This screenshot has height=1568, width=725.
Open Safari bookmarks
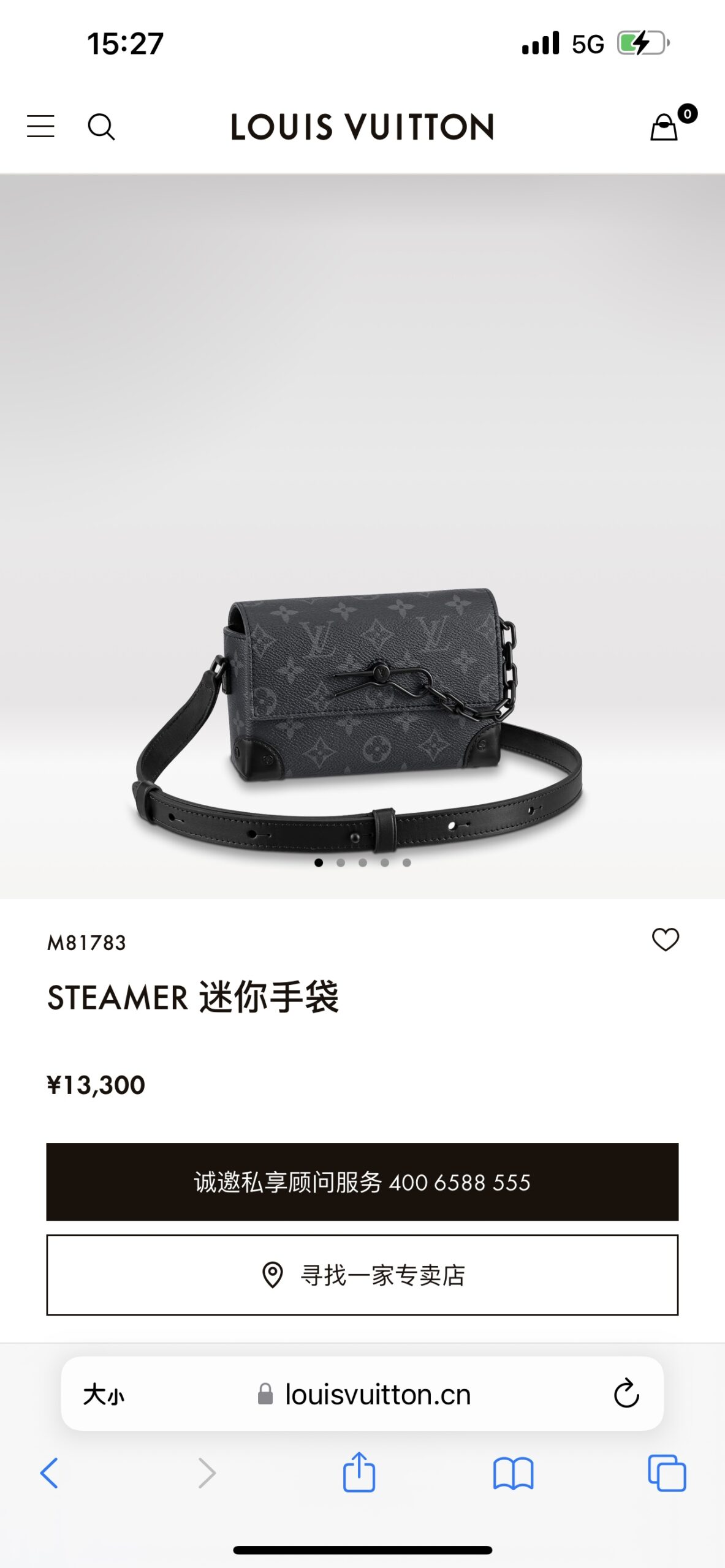pyautogui.click(x=513, y=1473)
